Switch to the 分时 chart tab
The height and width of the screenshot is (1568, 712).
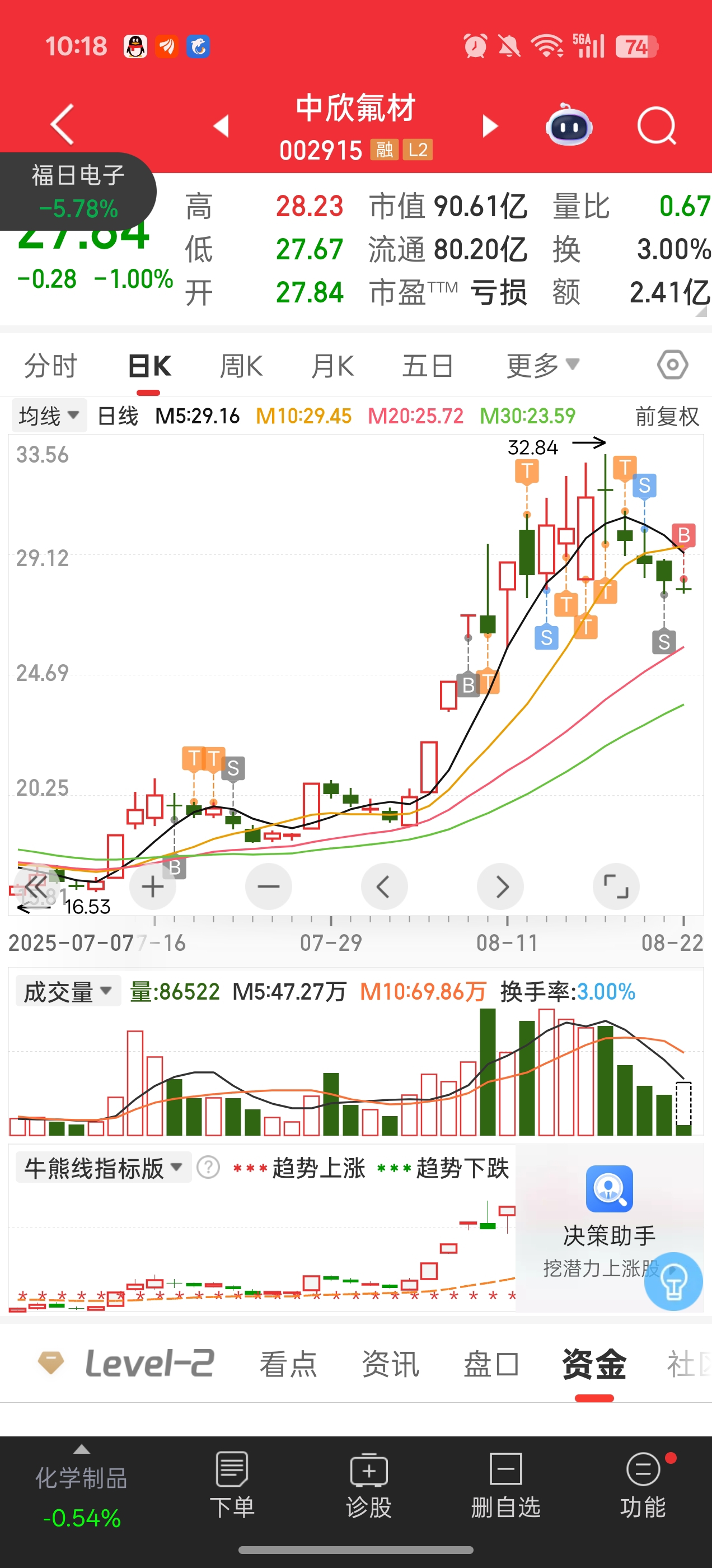(50, 366)
